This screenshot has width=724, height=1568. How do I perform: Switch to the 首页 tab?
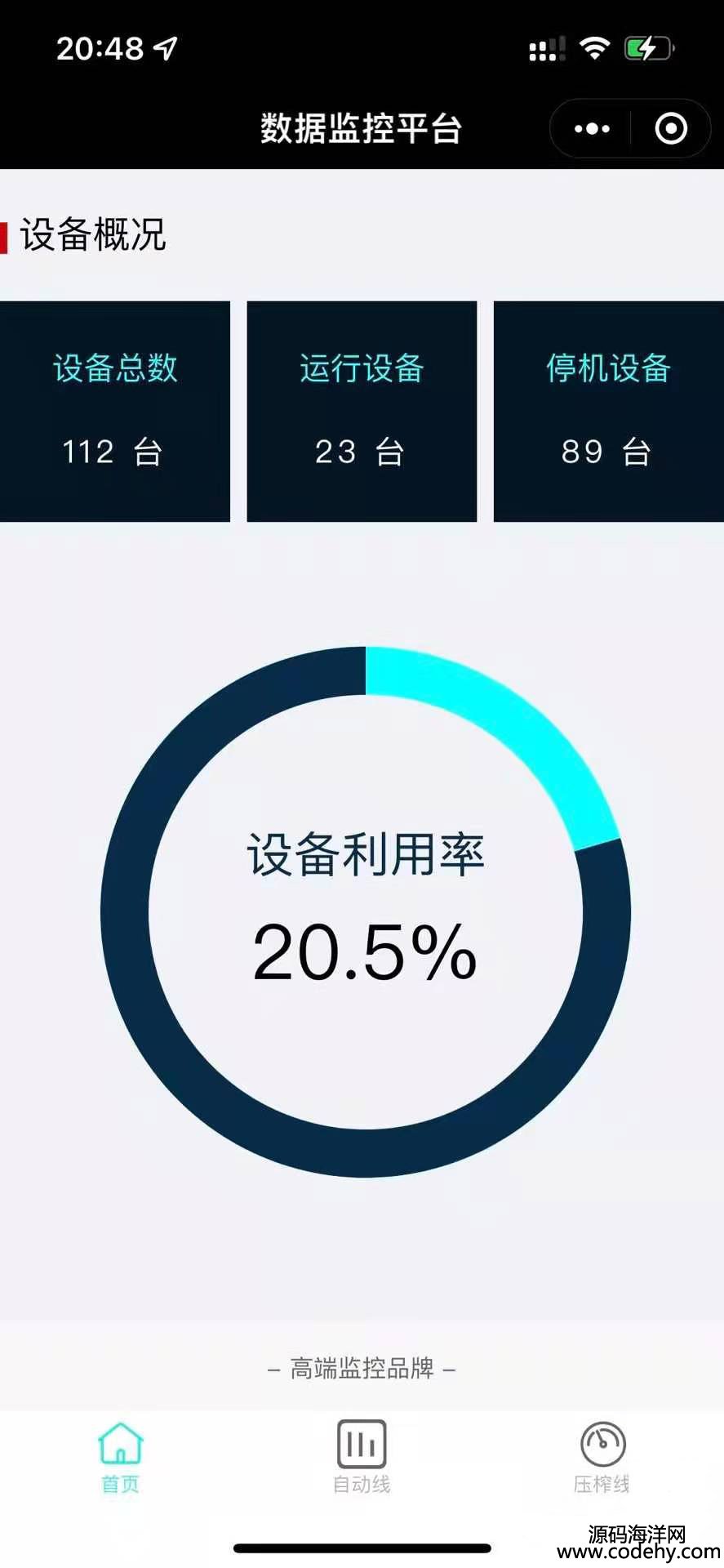point(120,1459)
